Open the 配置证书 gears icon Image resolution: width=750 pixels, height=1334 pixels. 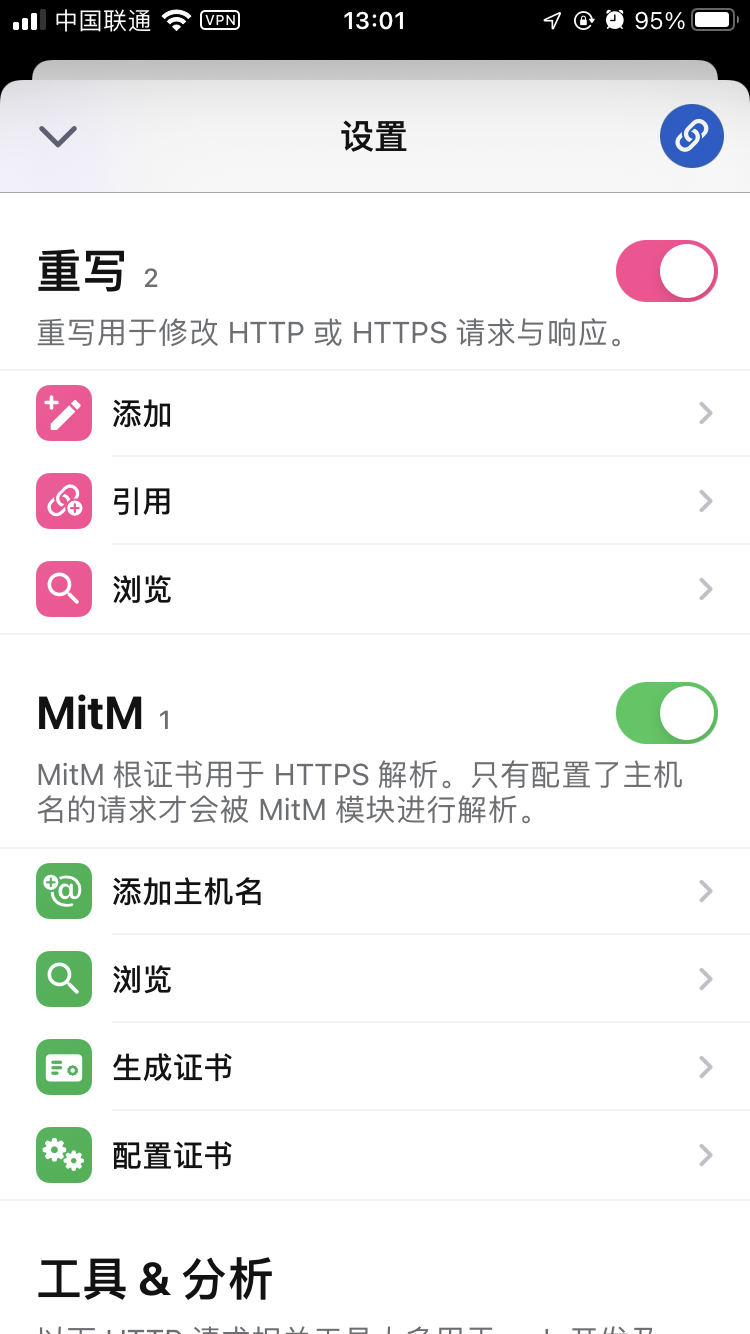63,1155
